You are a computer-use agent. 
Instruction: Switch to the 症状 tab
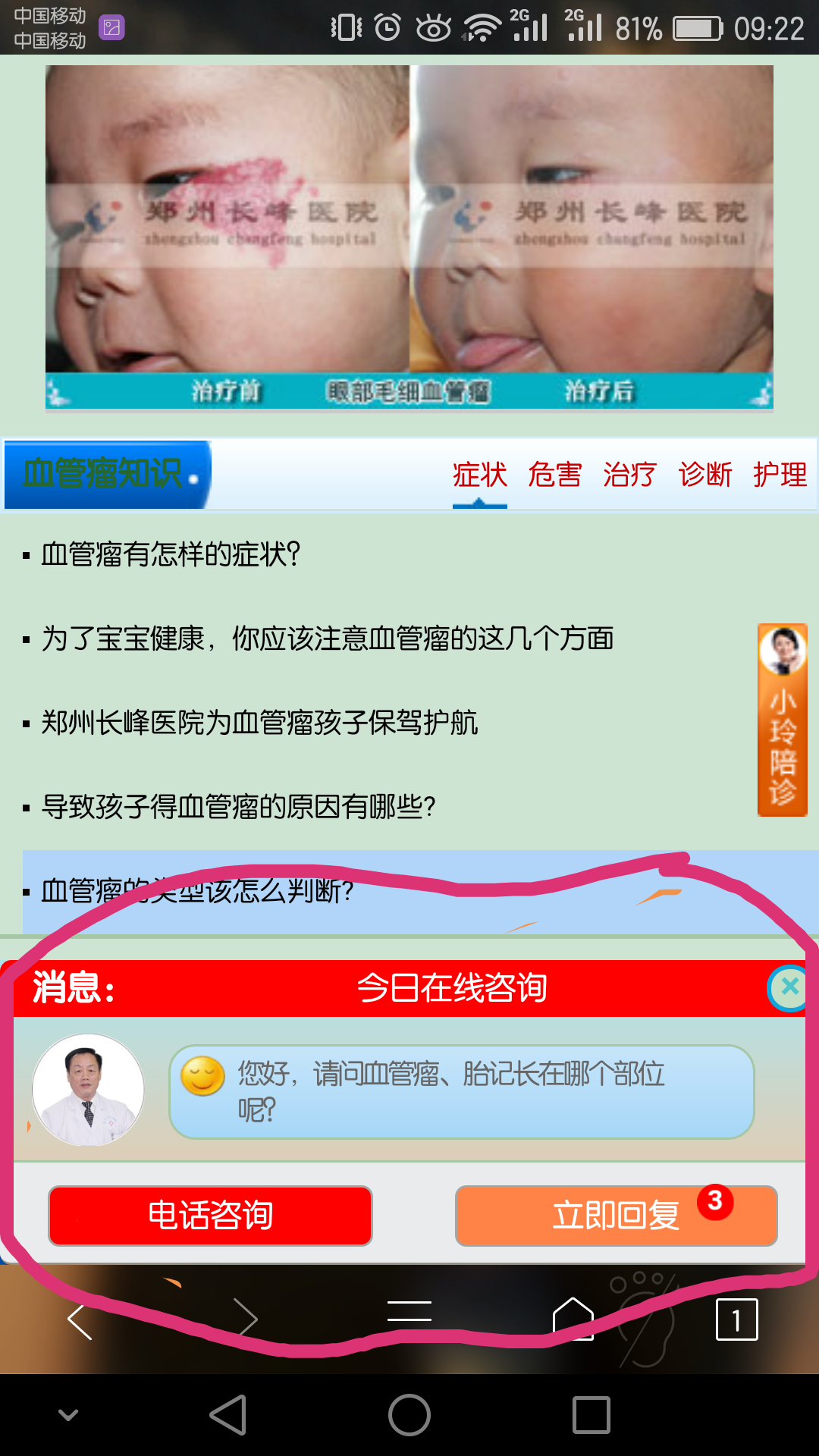479,475
